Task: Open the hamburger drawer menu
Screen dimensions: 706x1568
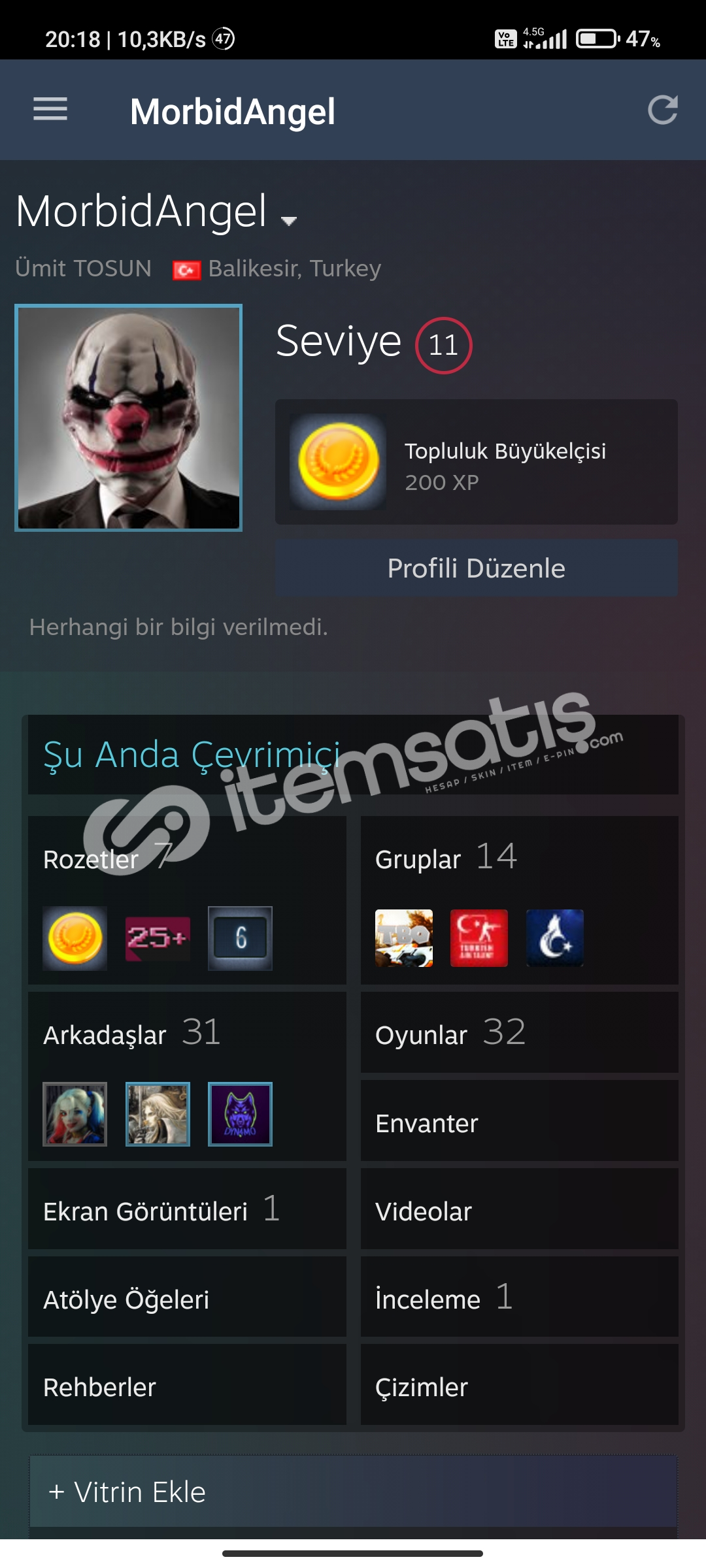Action: click(x=50, y=109)
